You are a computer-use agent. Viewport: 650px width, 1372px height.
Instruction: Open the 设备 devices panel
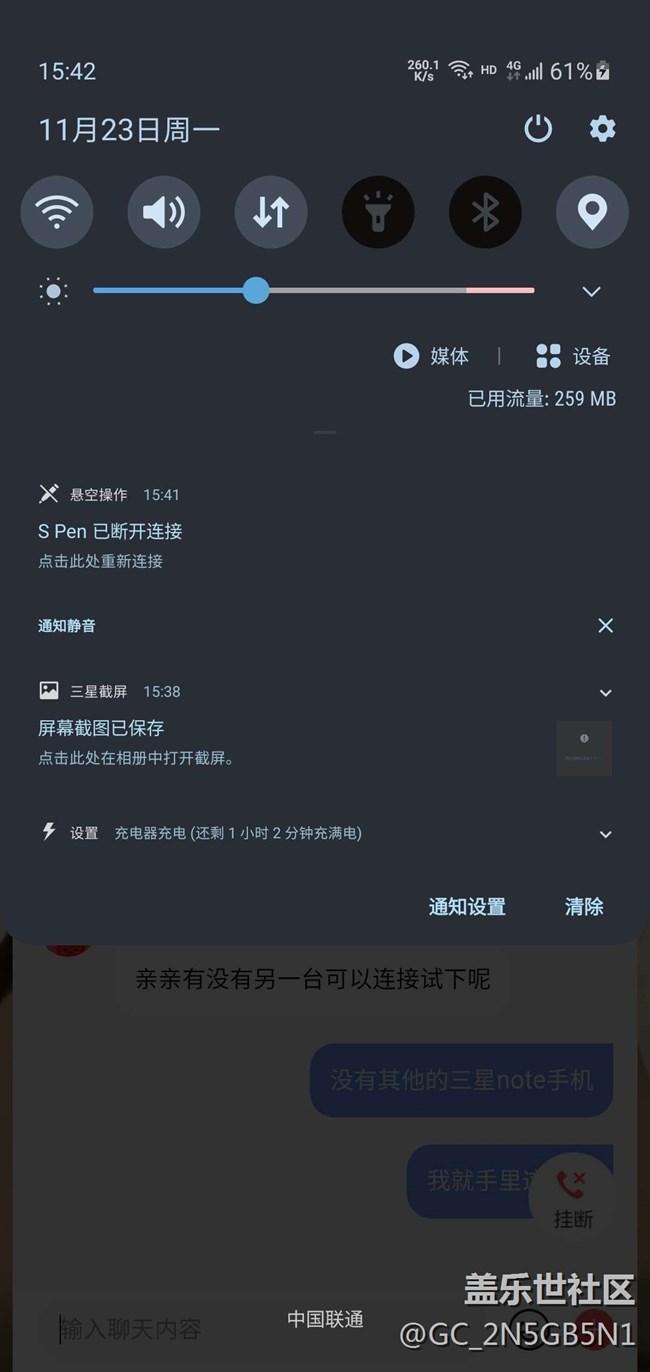click(x=573, y=356)
